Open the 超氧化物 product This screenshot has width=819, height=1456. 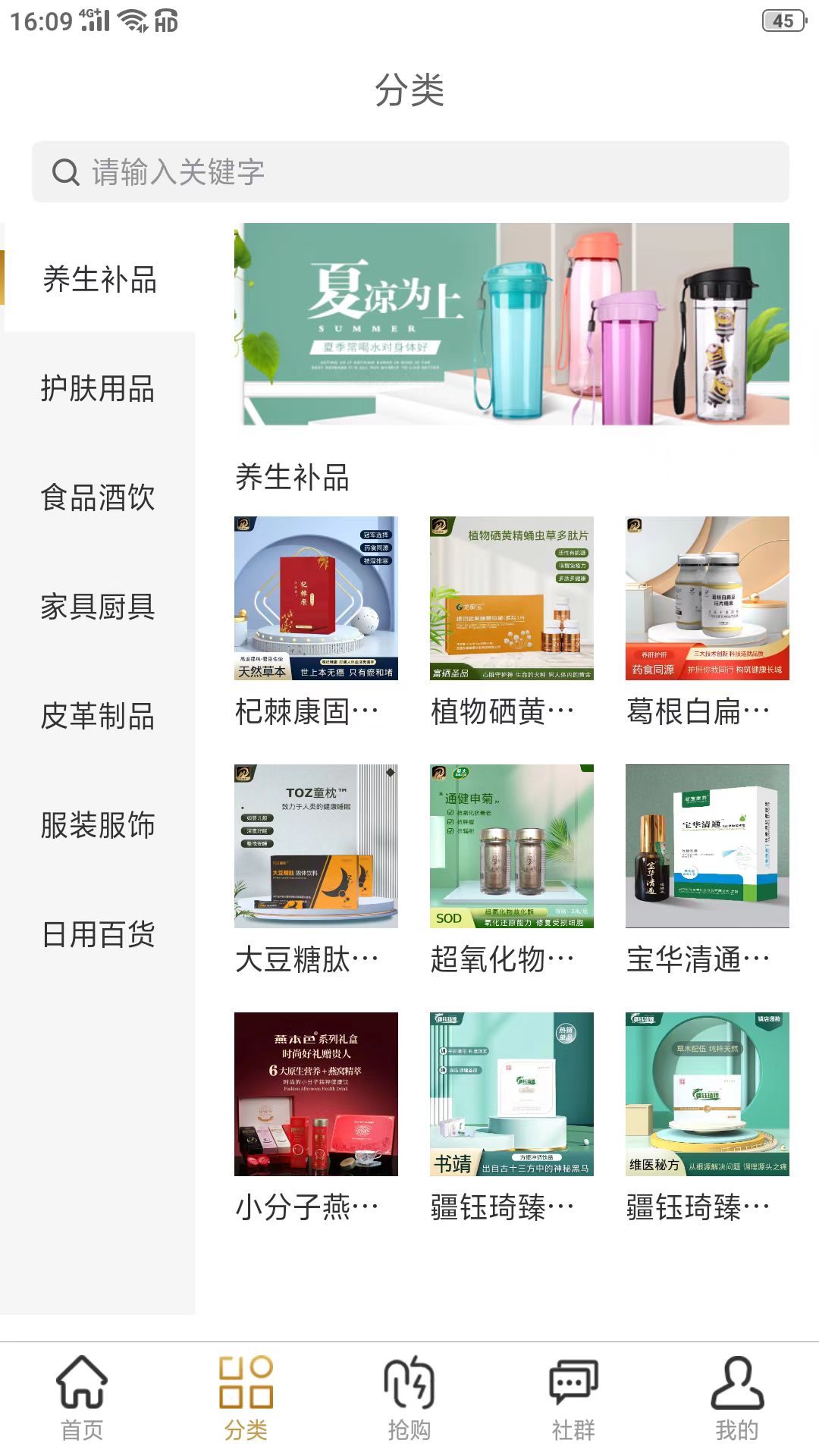[x=511, y=846]
